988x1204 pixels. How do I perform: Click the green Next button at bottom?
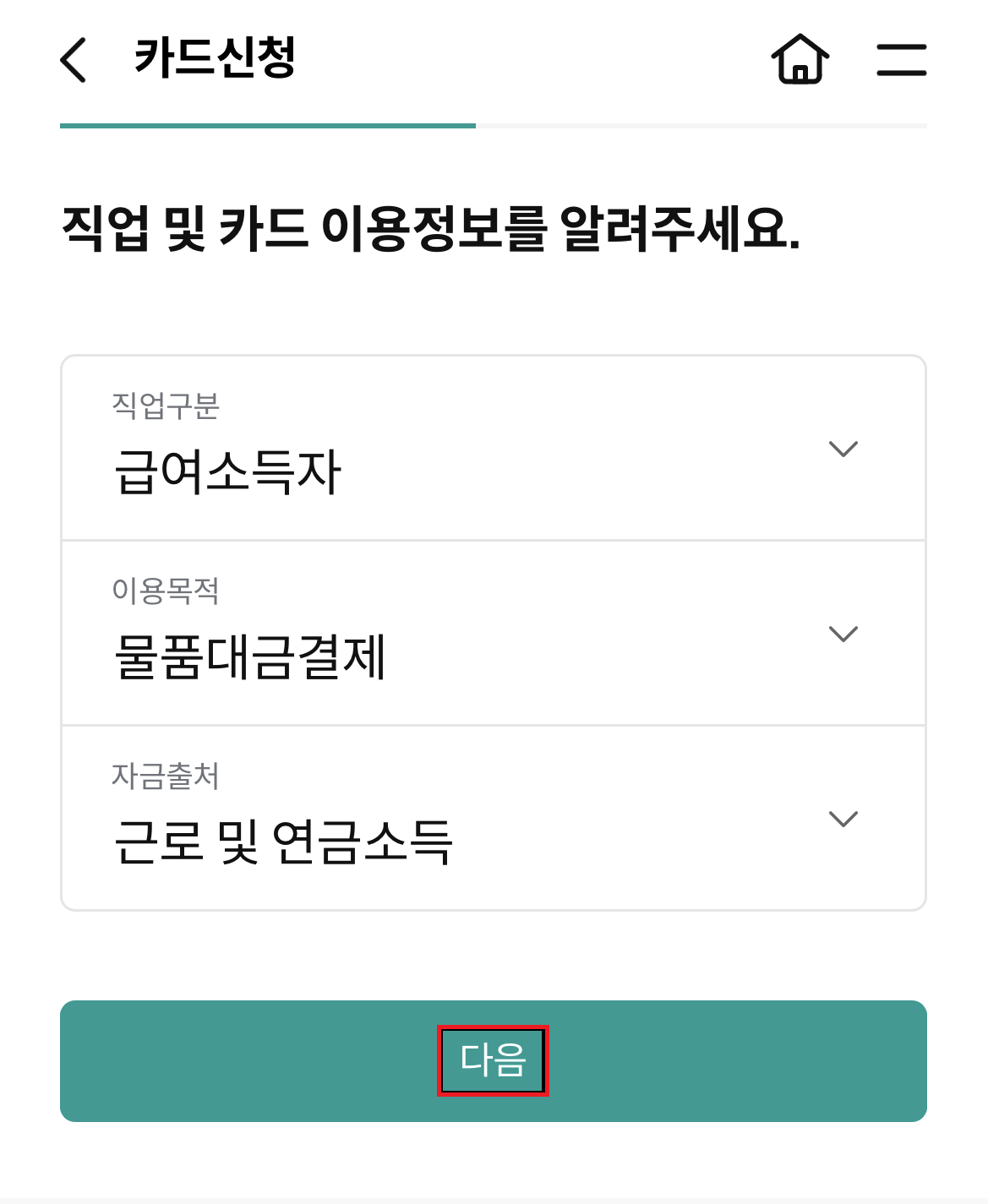click(x=493, y=1060)
